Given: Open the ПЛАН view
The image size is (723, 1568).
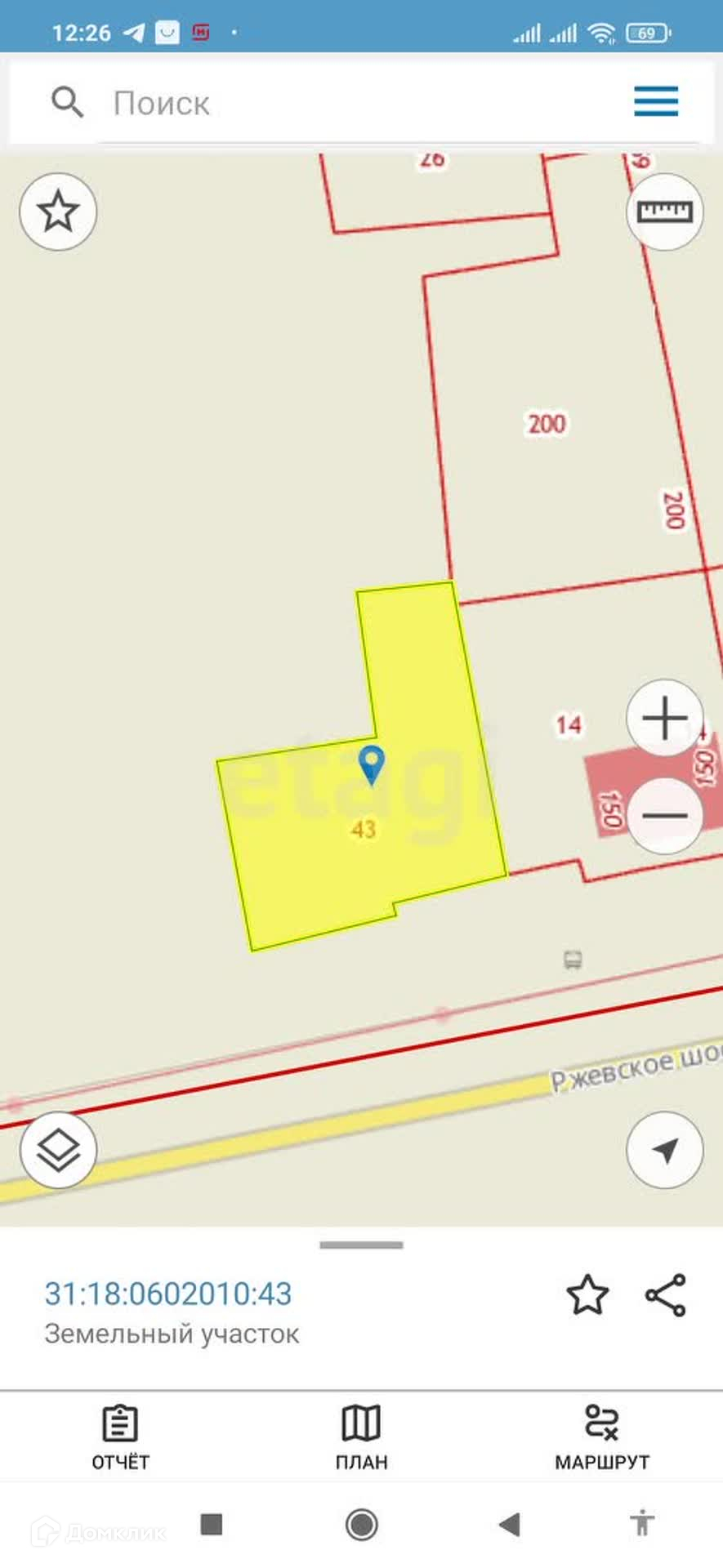Looking at the screenshot, I should [x=361, y=1437].
